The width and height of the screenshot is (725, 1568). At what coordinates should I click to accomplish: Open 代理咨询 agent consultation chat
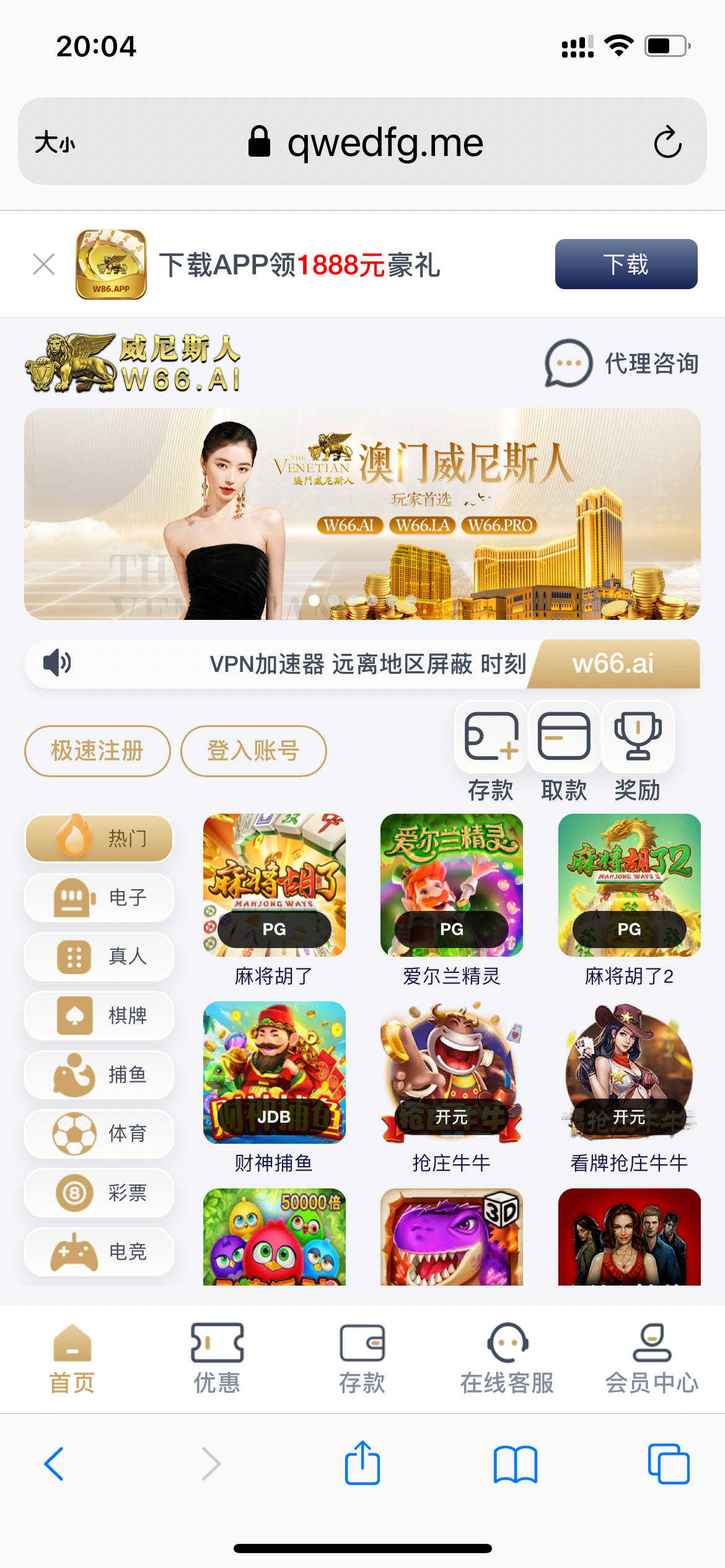[x=622, y=364]
